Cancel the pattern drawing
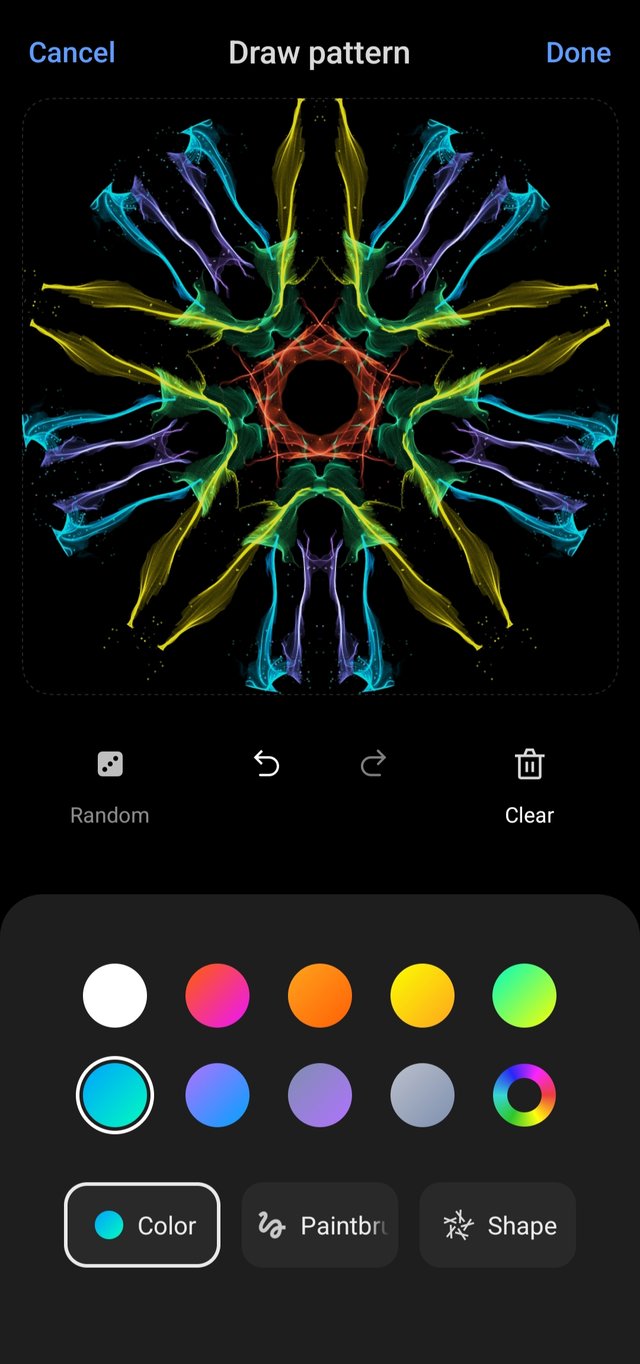 click(72, 53)
